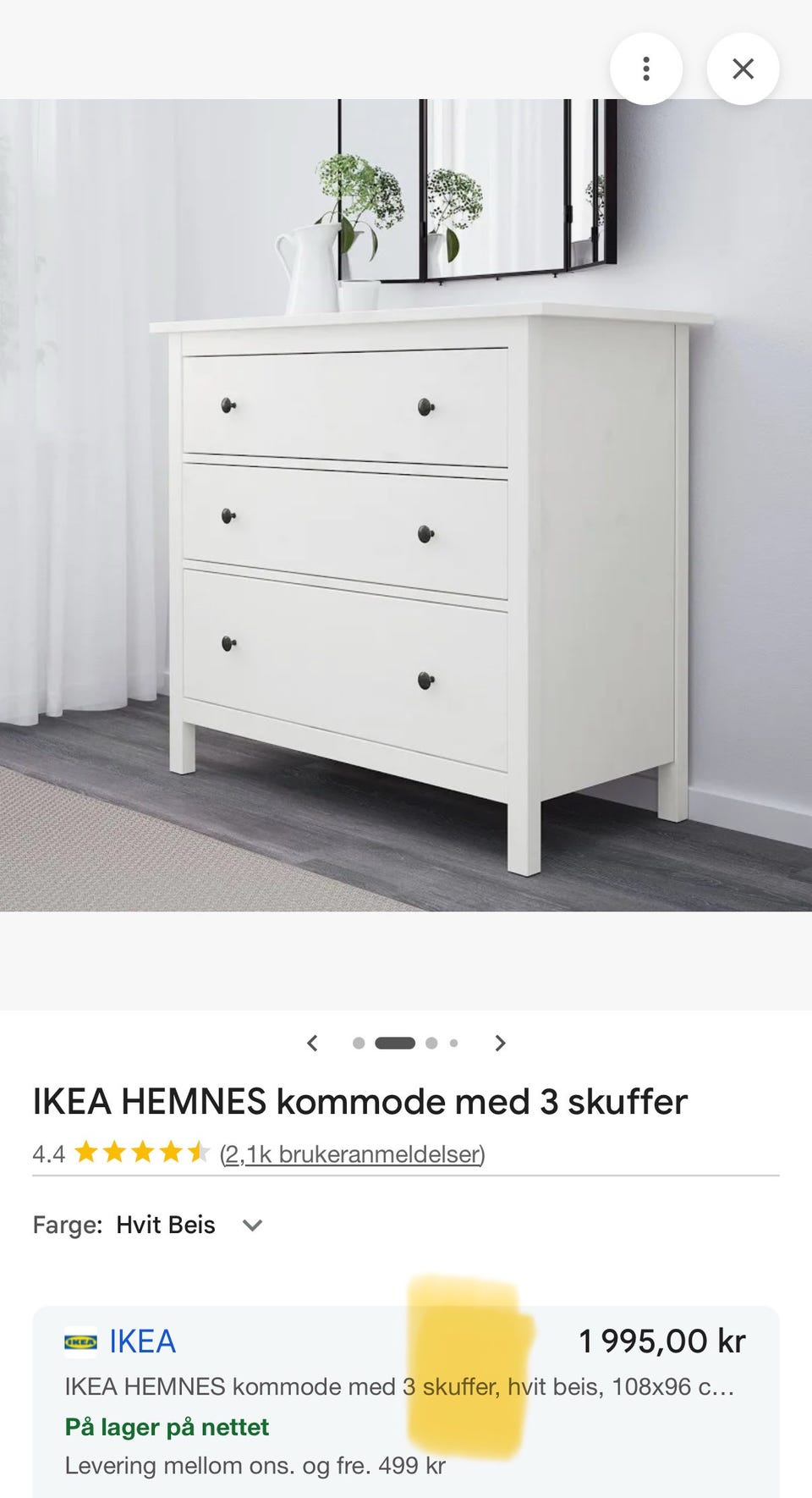Tap the dresser product image

406,505
